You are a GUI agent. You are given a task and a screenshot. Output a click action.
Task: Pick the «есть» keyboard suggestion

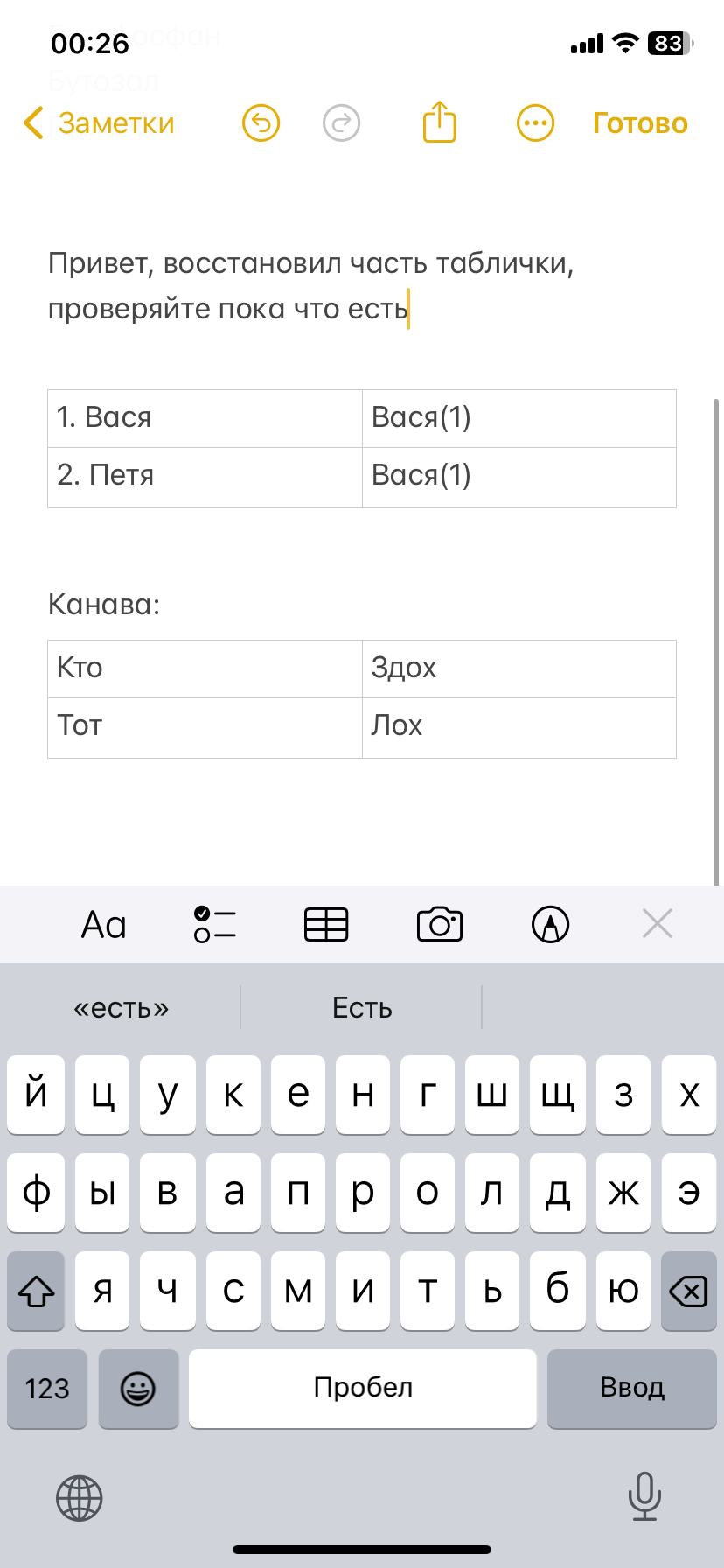tap(121, 1008)
